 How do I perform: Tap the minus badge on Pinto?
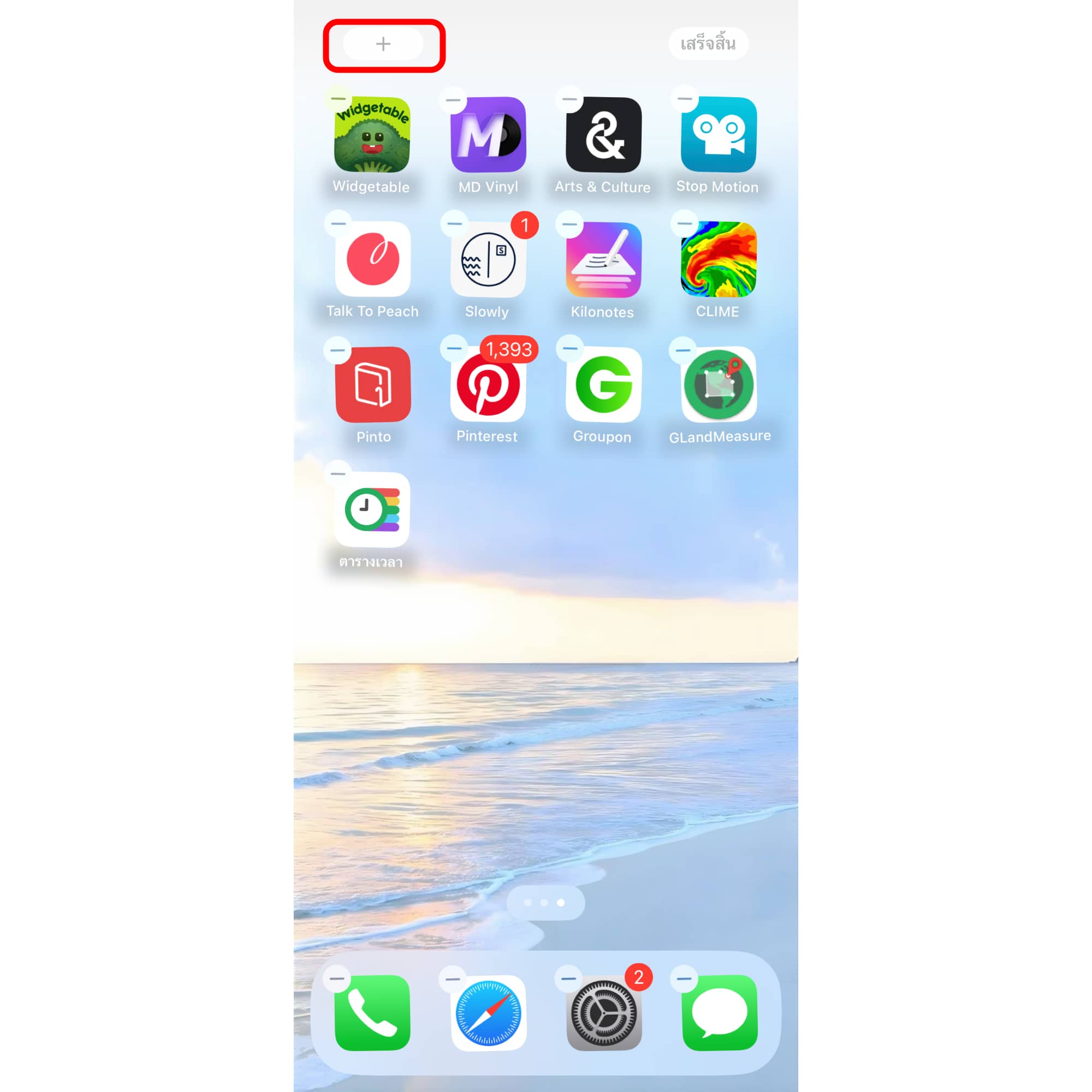coord(337,349)
